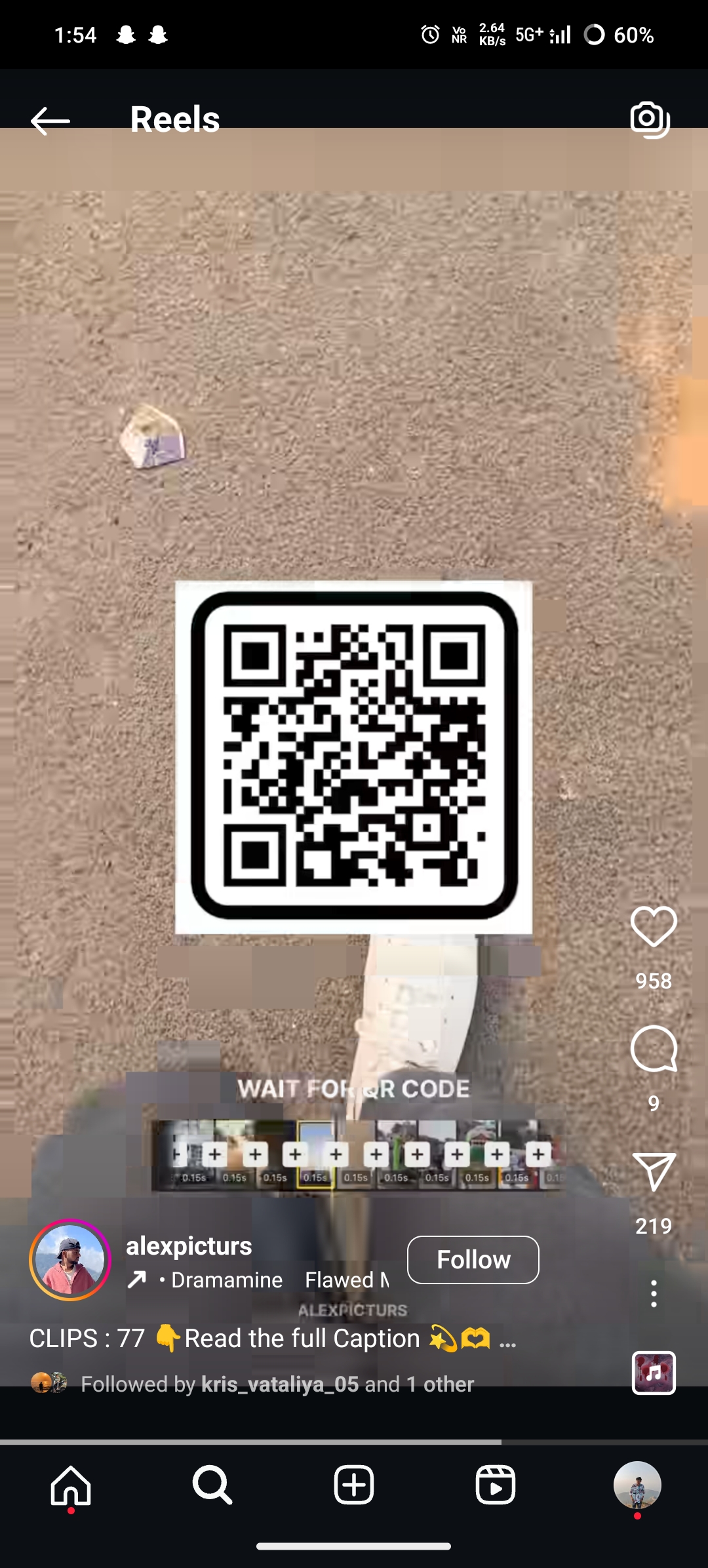708x1568 pixels.
Task: Go back from Reels
Action: (x=50, y=121)
